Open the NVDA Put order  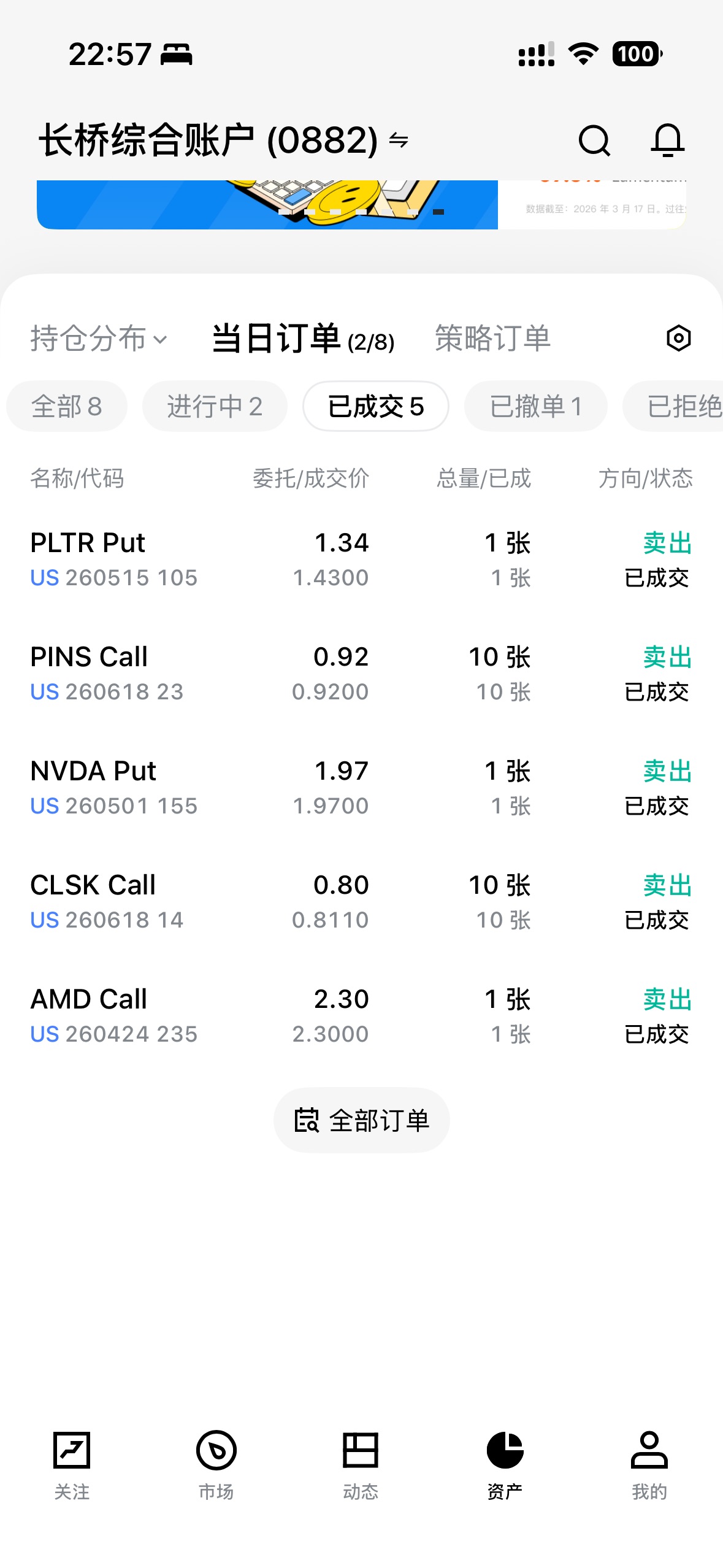[361, 788]
